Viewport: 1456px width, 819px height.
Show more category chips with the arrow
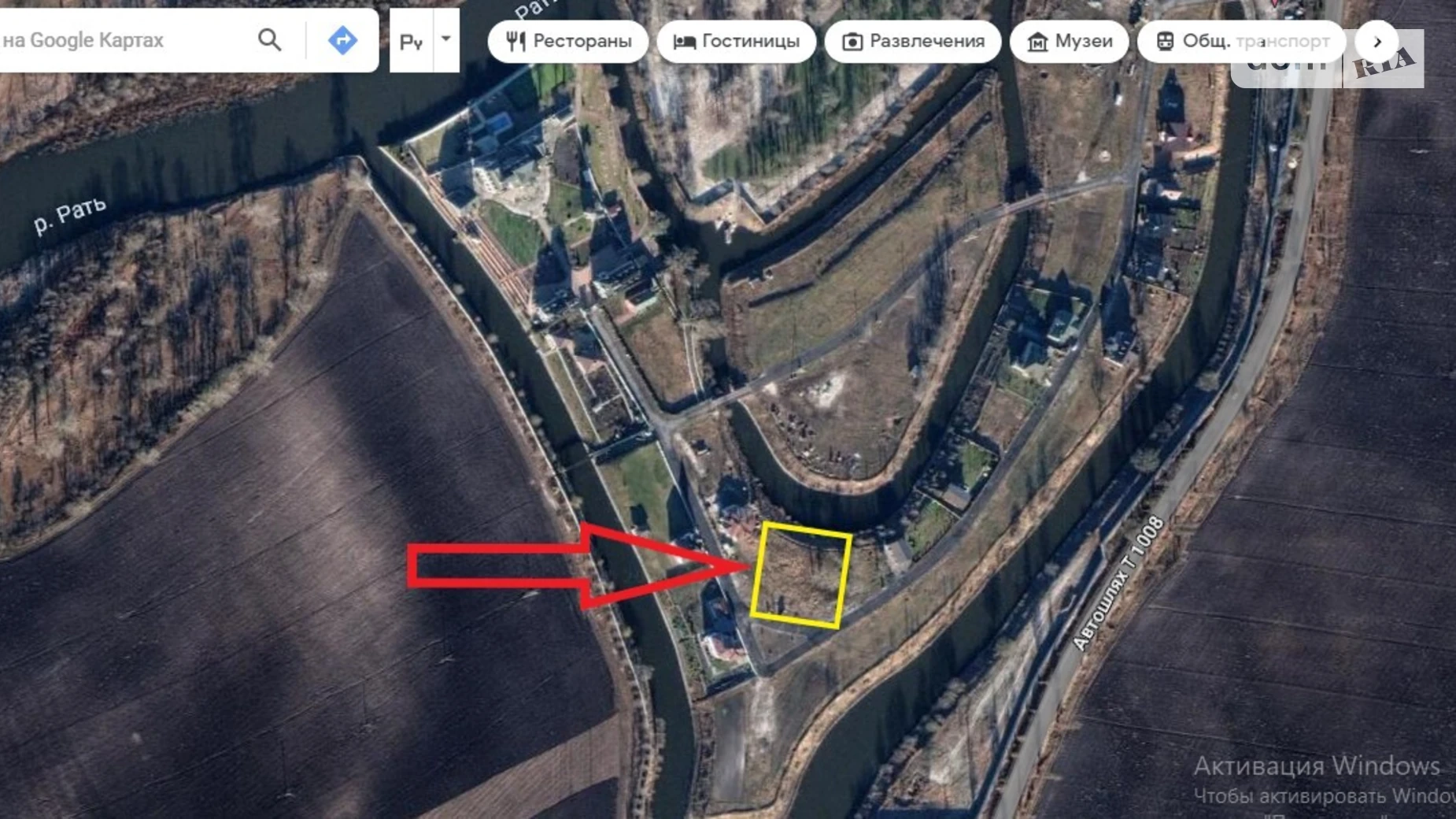click(x=1377, y=42)
